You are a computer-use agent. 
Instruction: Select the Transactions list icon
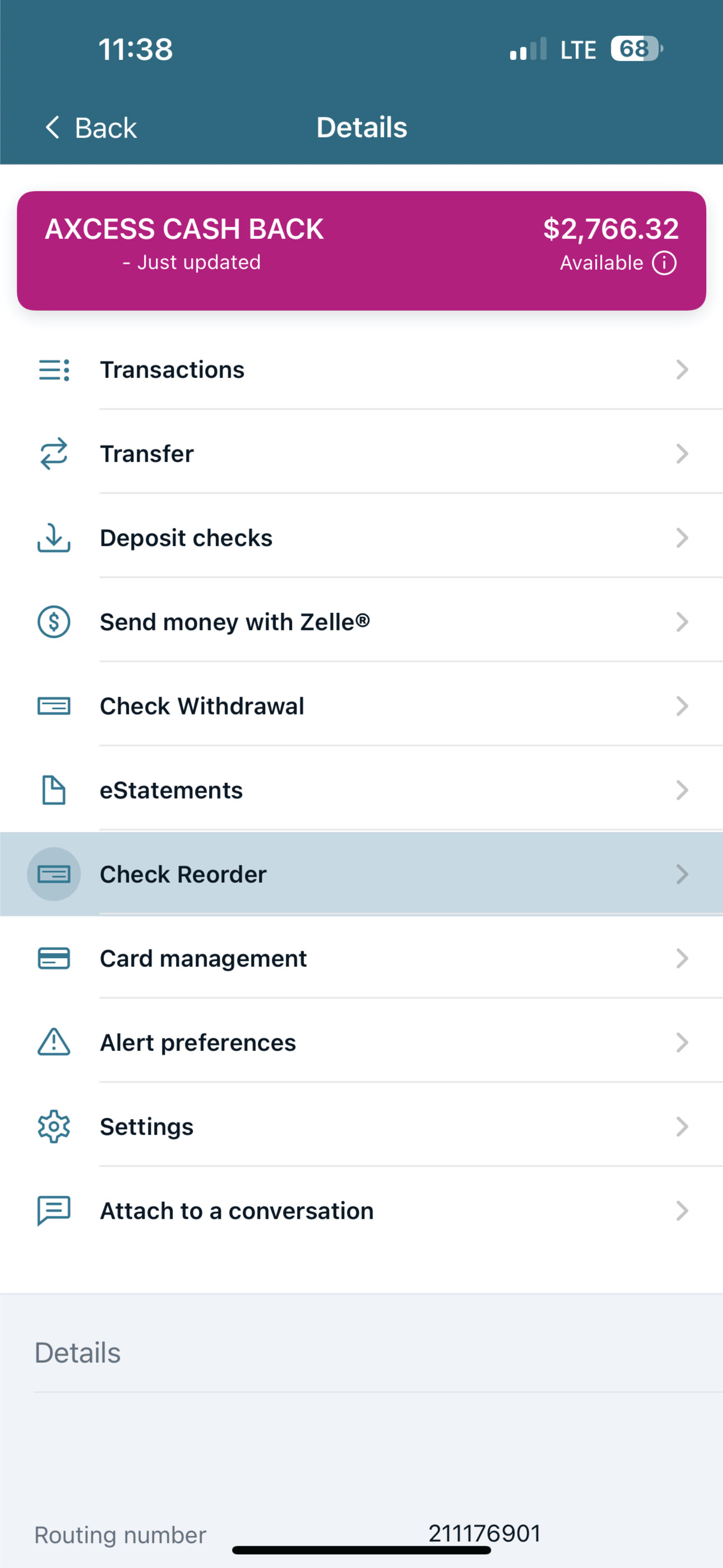tap(54, 370)
